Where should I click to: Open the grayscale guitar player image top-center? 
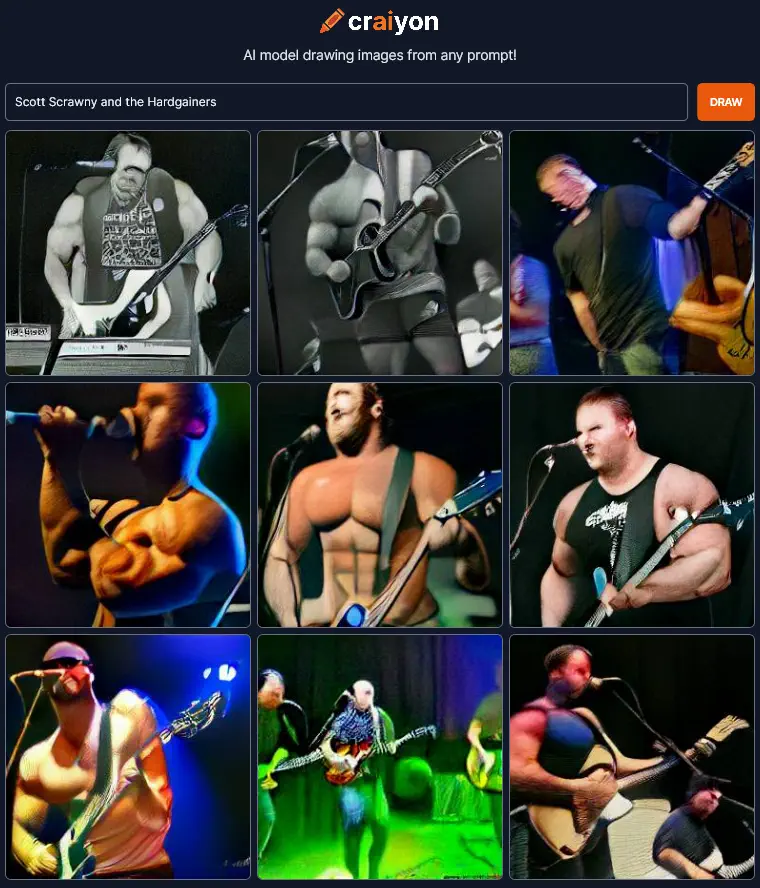point(380,253)
